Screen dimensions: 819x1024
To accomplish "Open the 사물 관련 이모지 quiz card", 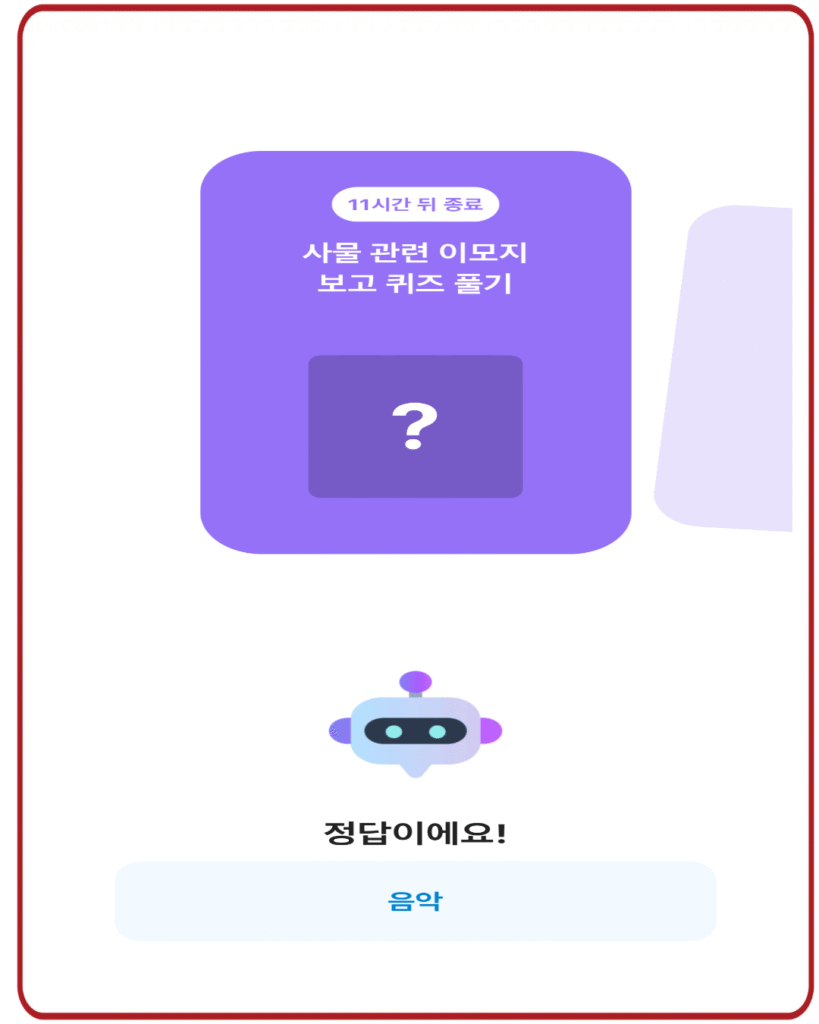I will coord(415,352).
